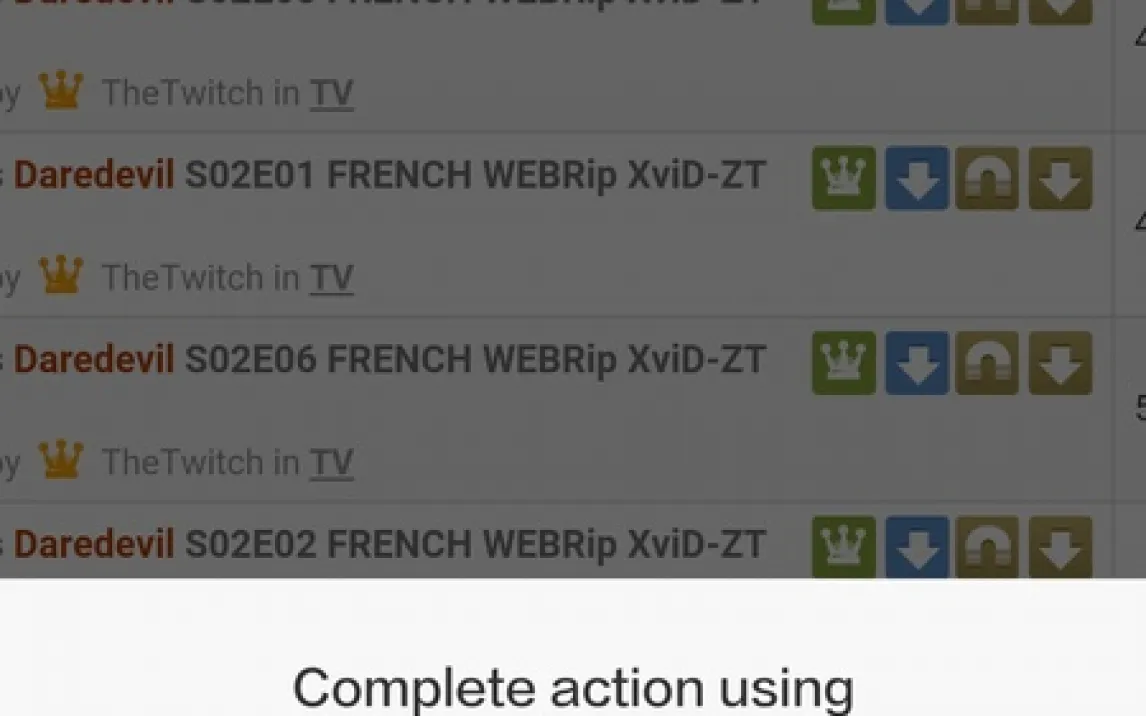
Task: Open TV category under Daredevil S02E06
Action: point(331,463)
